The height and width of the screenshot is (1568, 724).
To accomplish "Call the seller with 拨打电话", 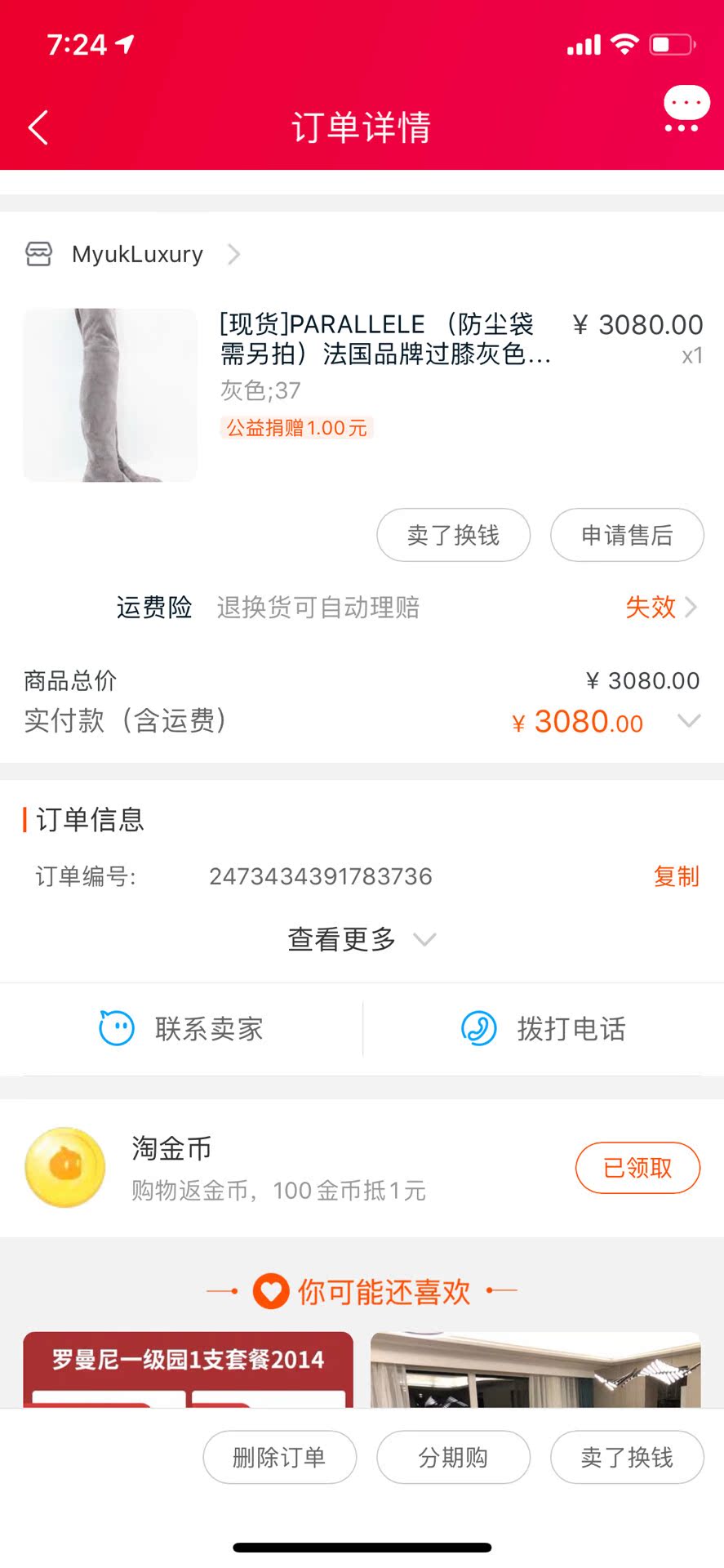I will tap(544, 1029).
